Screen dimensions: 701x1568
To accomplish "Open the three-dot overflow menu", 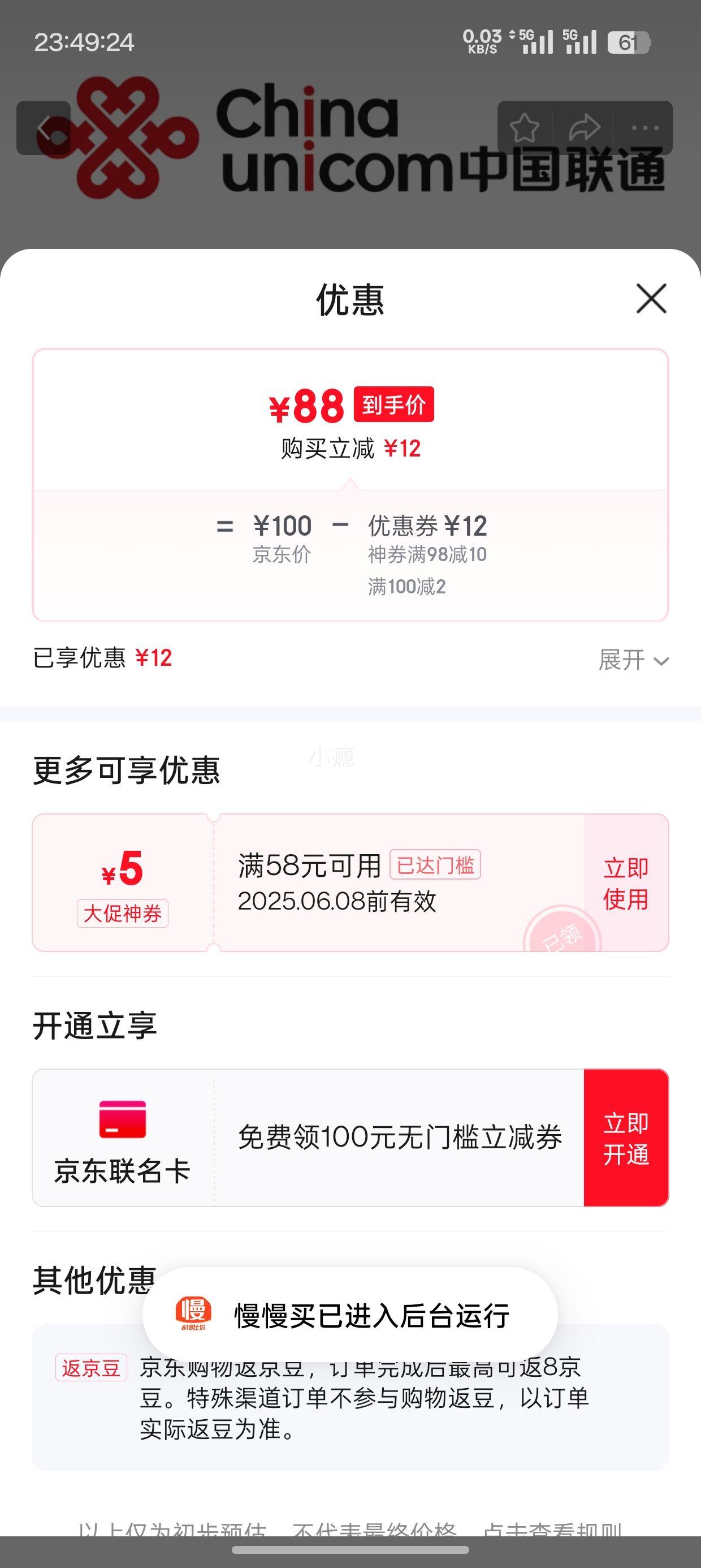I will coord(645,128).
